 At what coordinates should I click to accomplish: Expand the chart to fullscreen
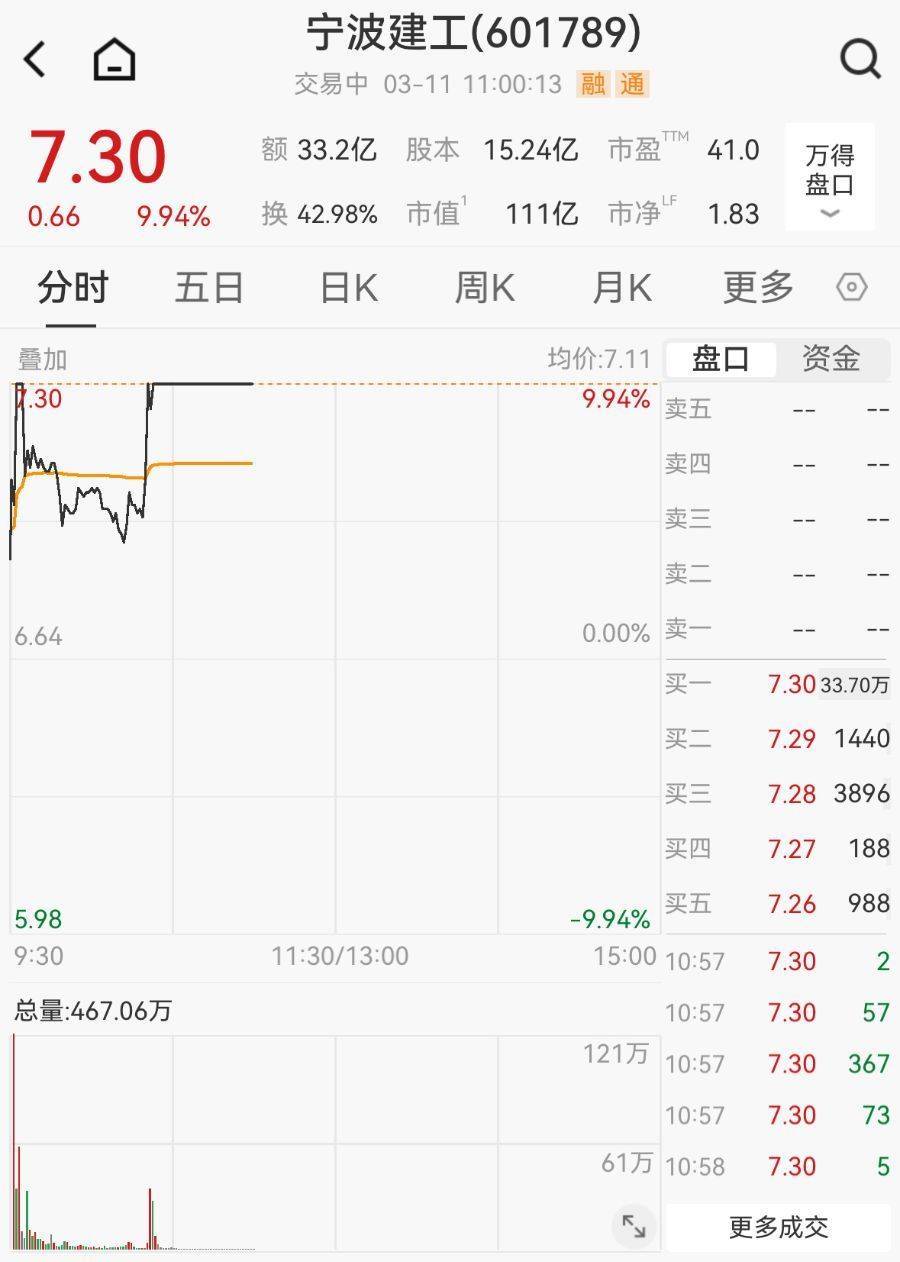pyautogui.click(x=634, y=1225)
